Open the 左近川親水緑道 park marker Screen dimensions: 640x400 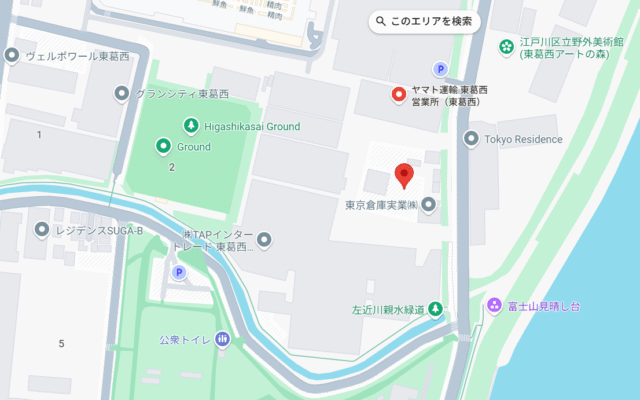(435, 309)
